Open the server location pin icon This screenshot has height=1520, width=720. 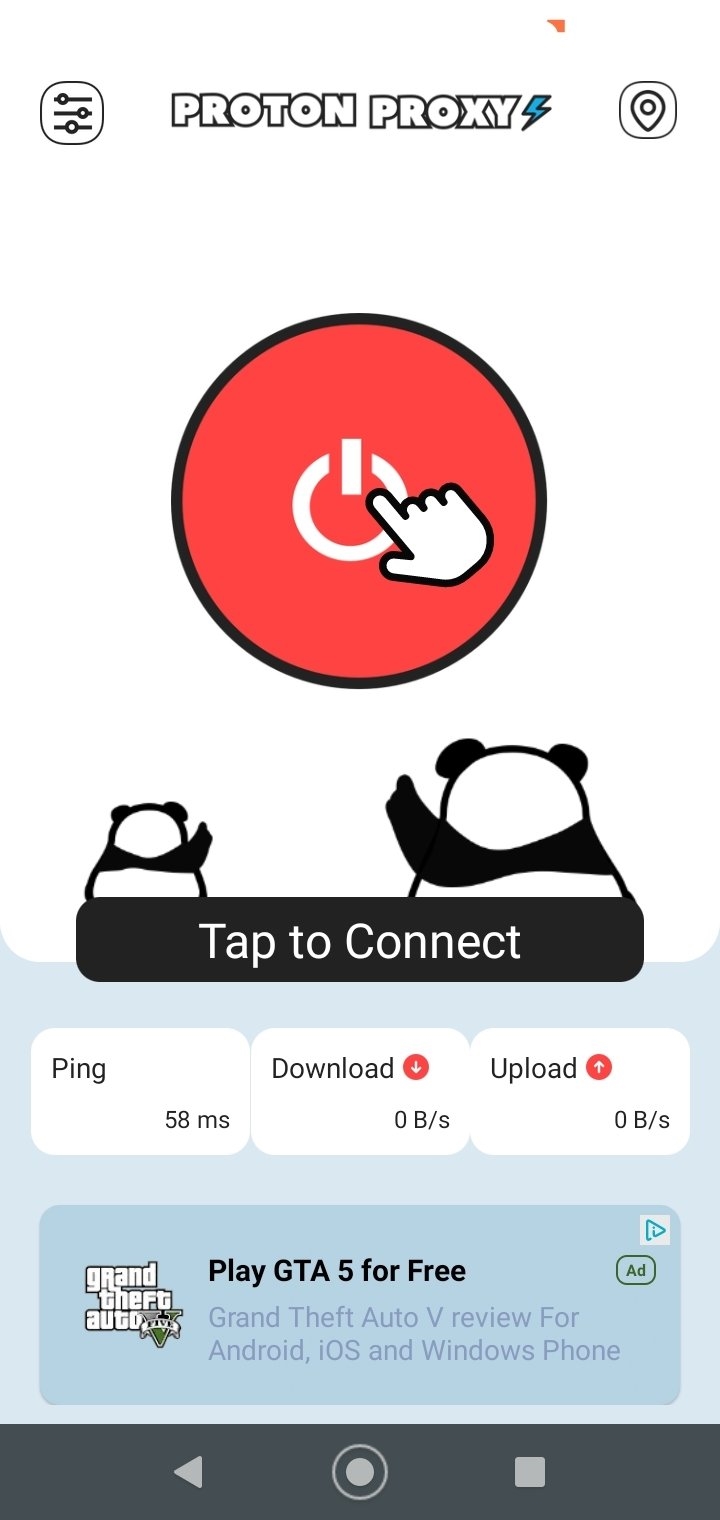tap(648, 110)
